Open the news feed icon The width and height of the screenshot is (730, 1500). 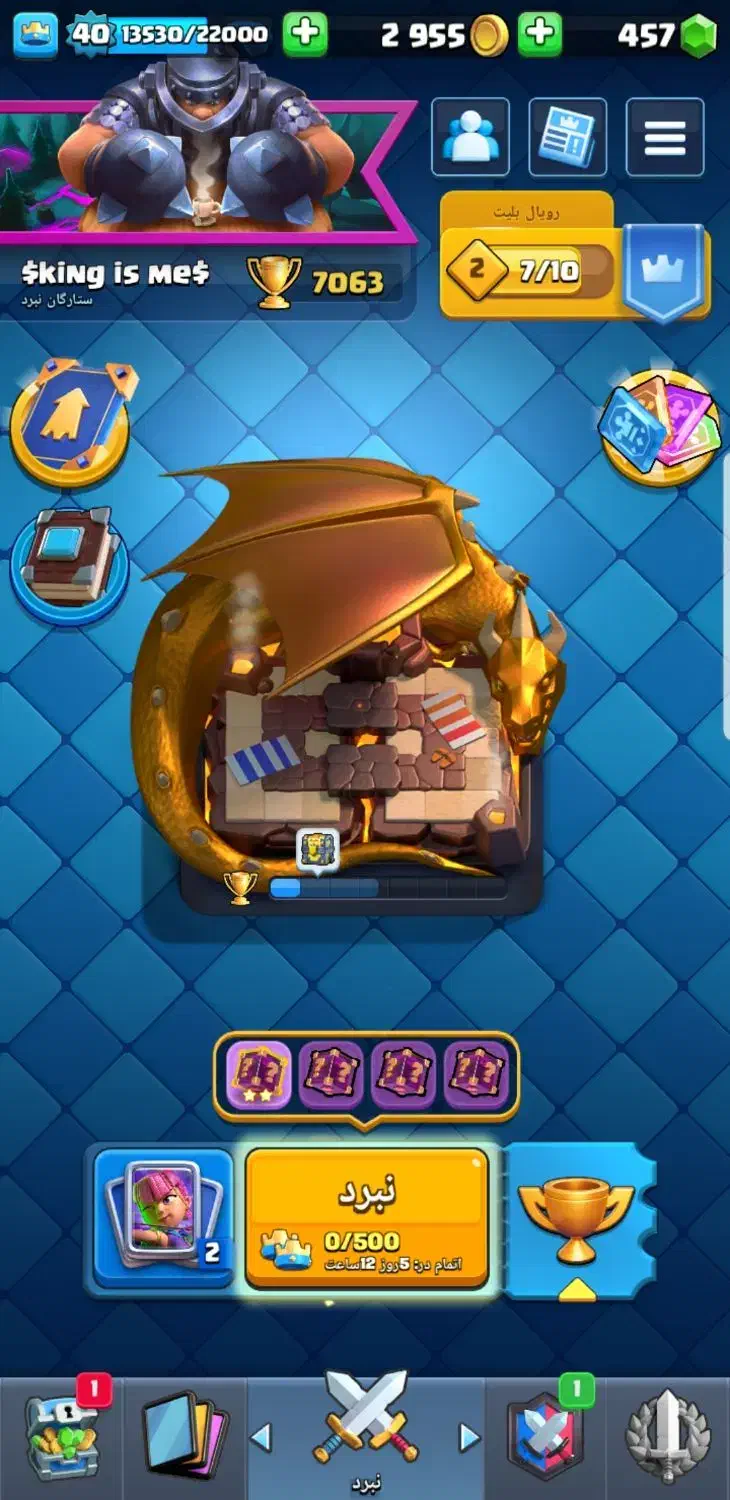[x=567, y=137]
